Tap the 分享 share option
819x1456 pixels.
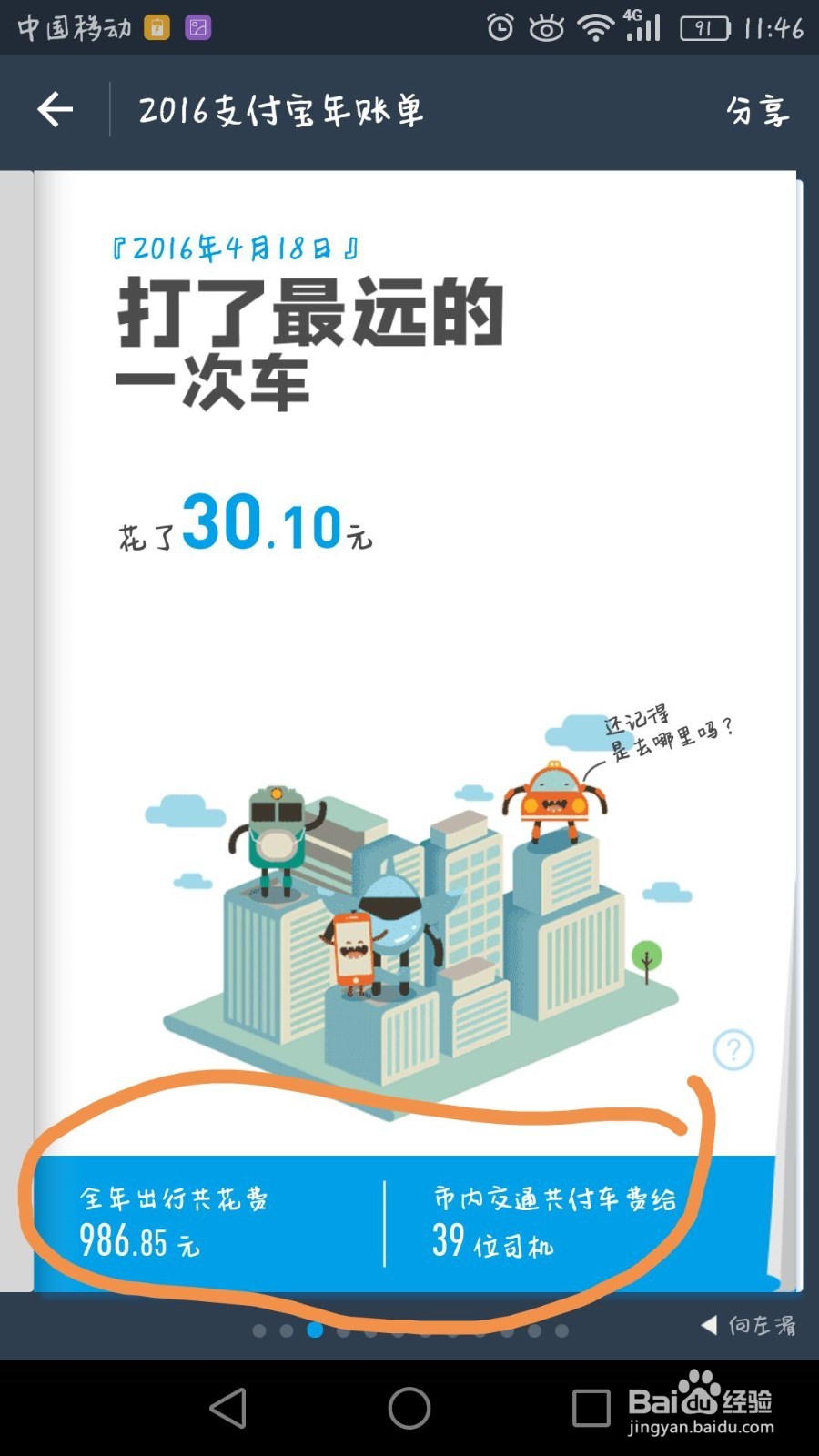click(758, 110)
